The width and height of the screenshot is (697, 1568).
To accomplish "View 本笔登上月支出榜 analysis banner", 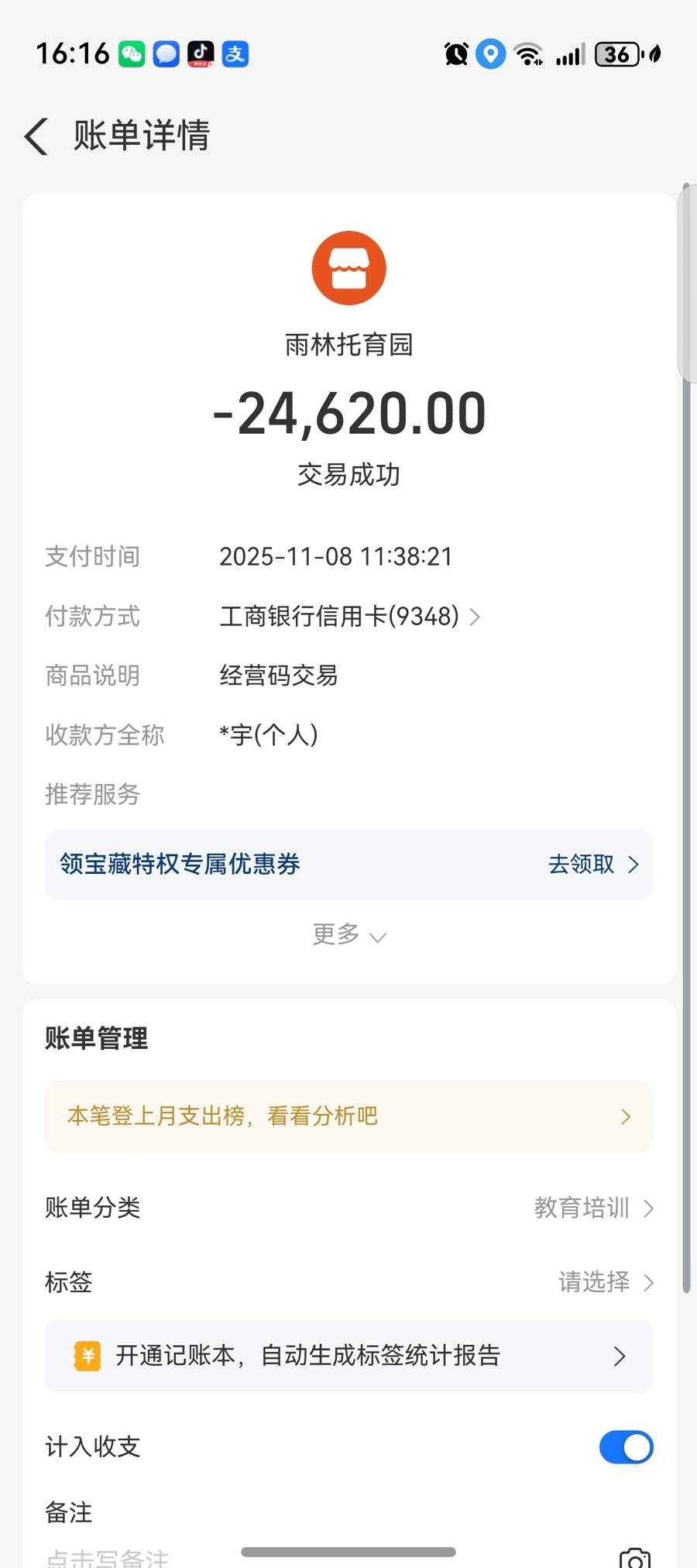I will 348,1116.
